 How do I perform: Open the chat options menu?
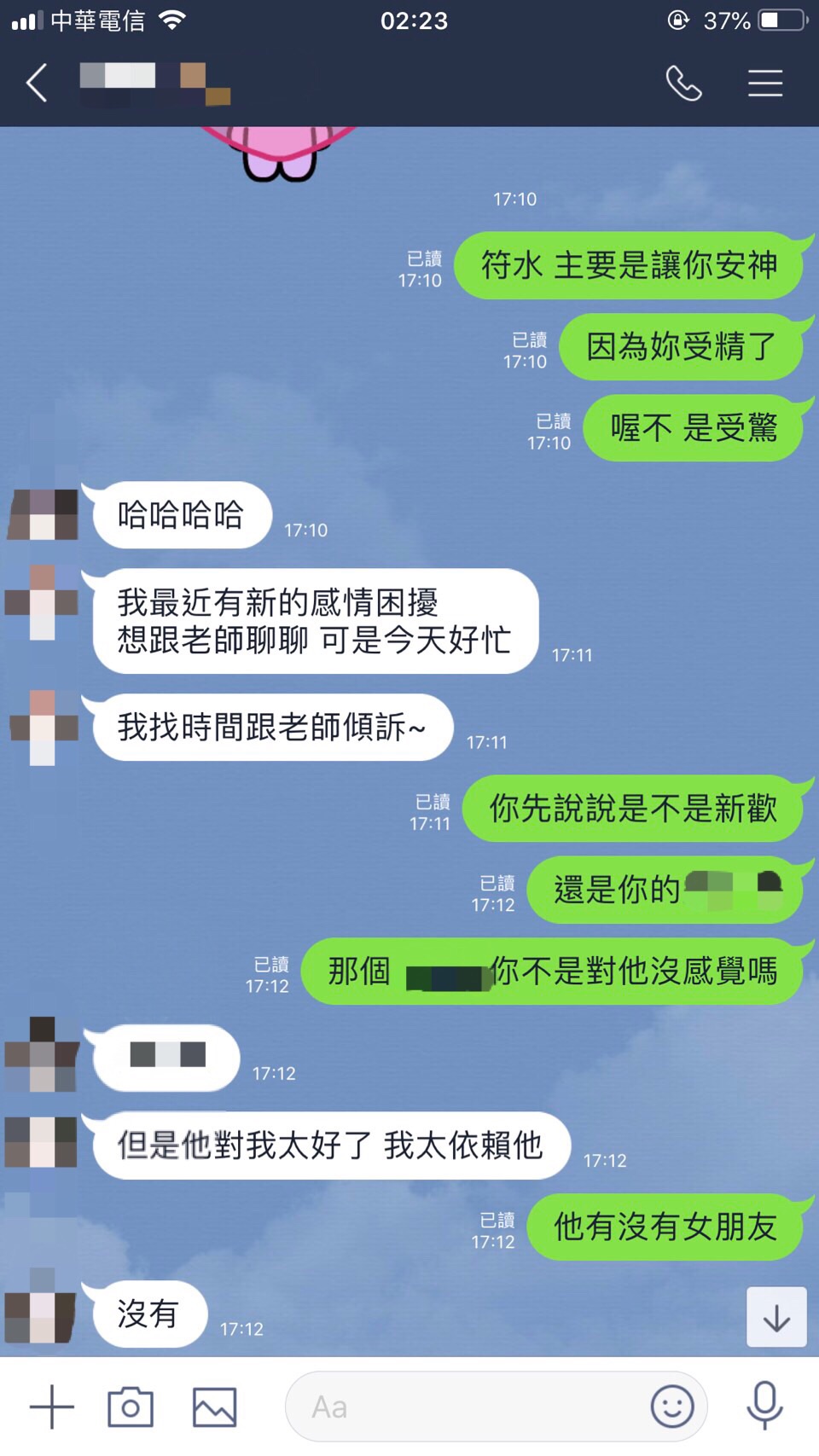click(x=764, y=84)
